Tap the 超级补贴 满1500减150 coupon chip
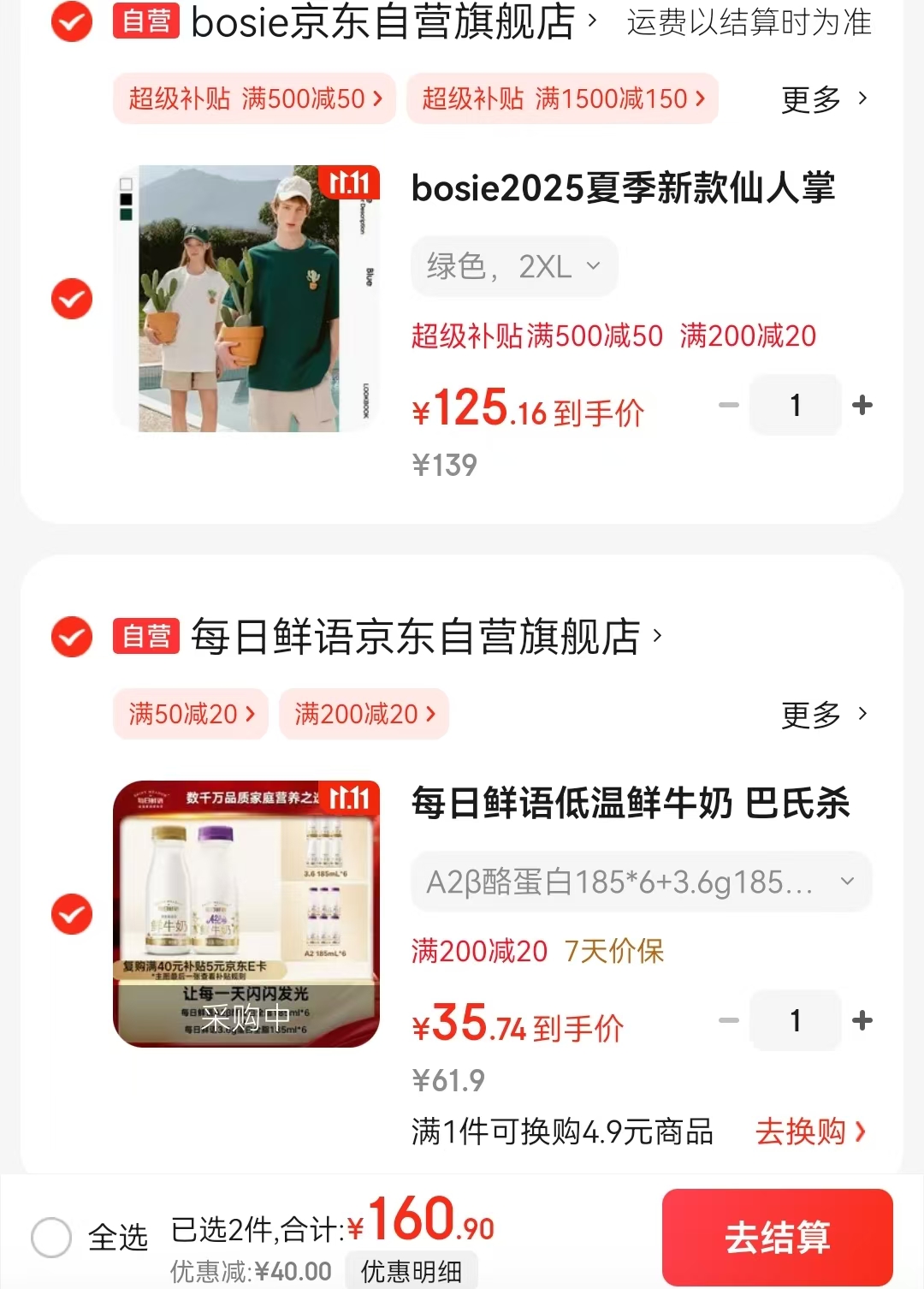Viewport: 924px width, 1289px height. (562, 99)
